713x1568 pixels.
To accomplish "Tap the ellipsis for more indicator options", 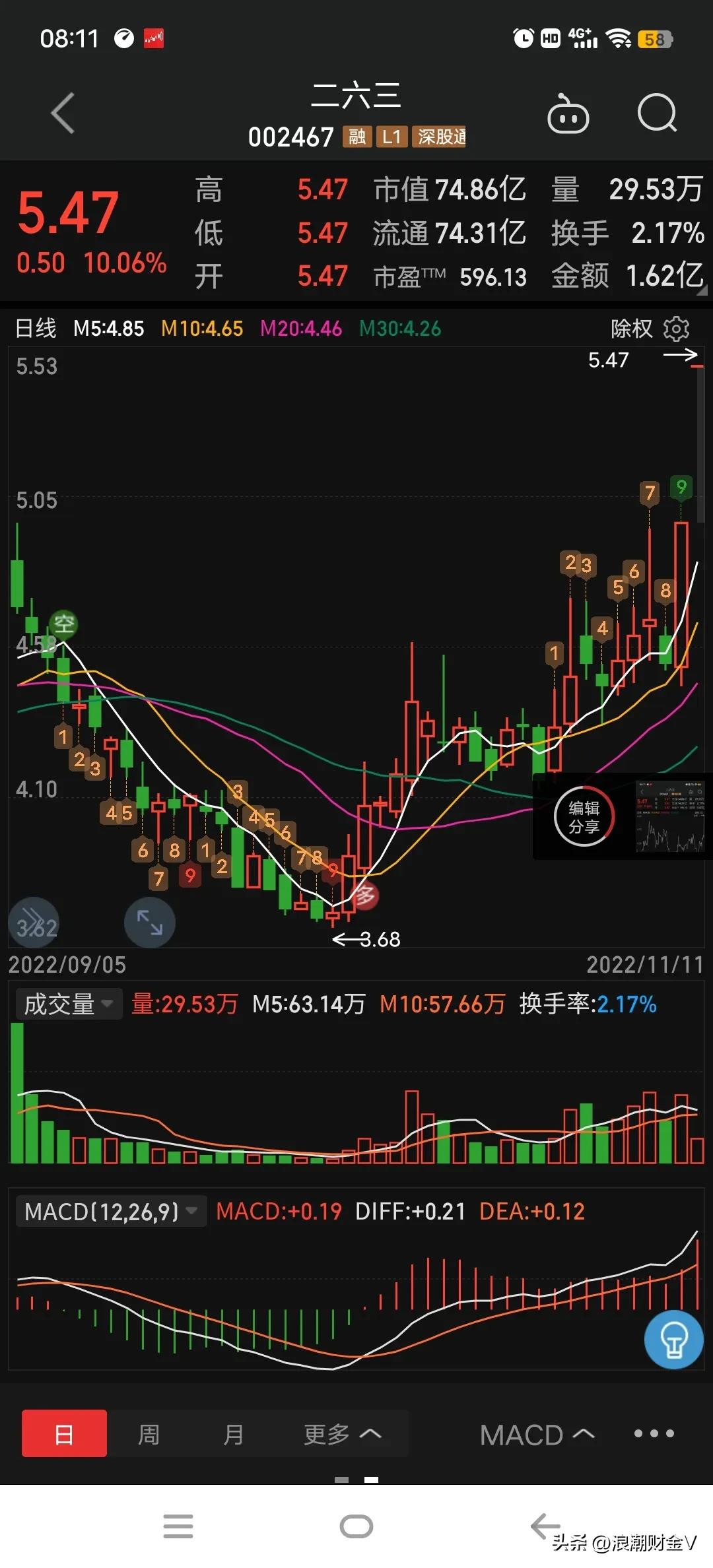I will point(653,1434).
